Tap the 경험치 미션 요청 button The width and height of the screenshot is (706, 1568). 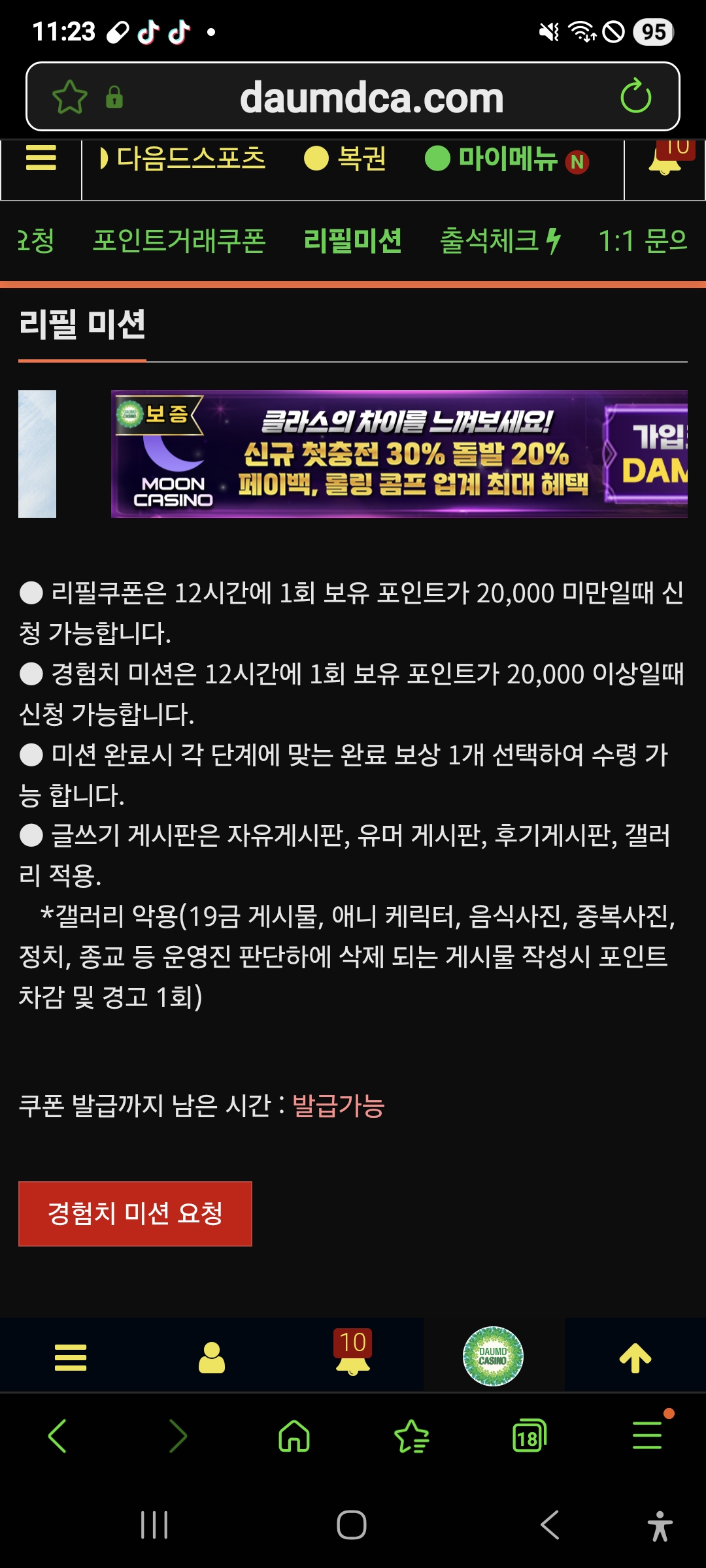[x=135, y=1213]
